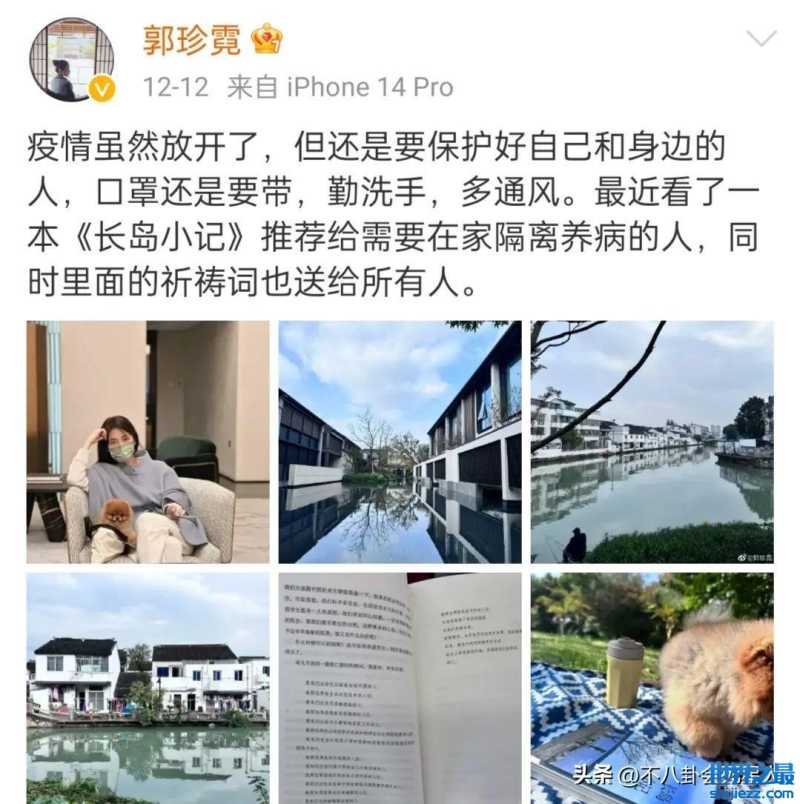View the white houses by water photo
Image resolution: width=800 pixels, height=804 pixels.
(x=148, y=688)
